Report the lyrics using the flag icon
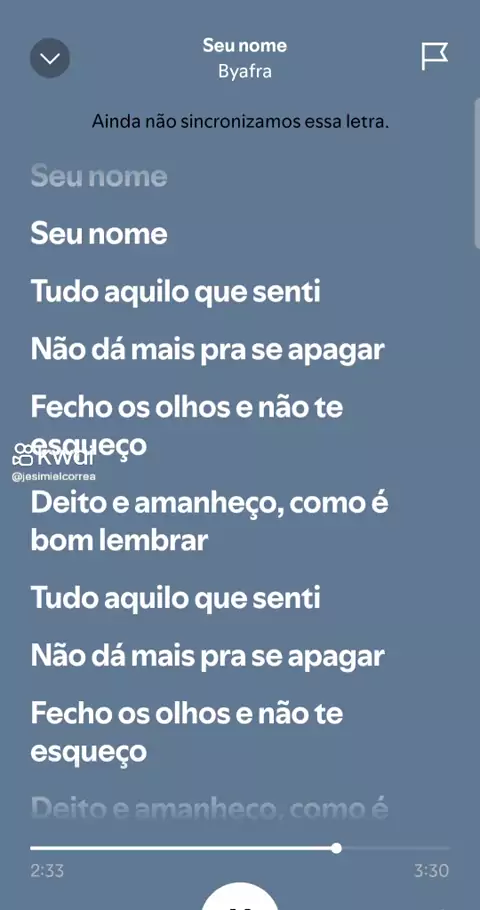Viewport: 480px width, 910px height. click(x=434, y=56)
